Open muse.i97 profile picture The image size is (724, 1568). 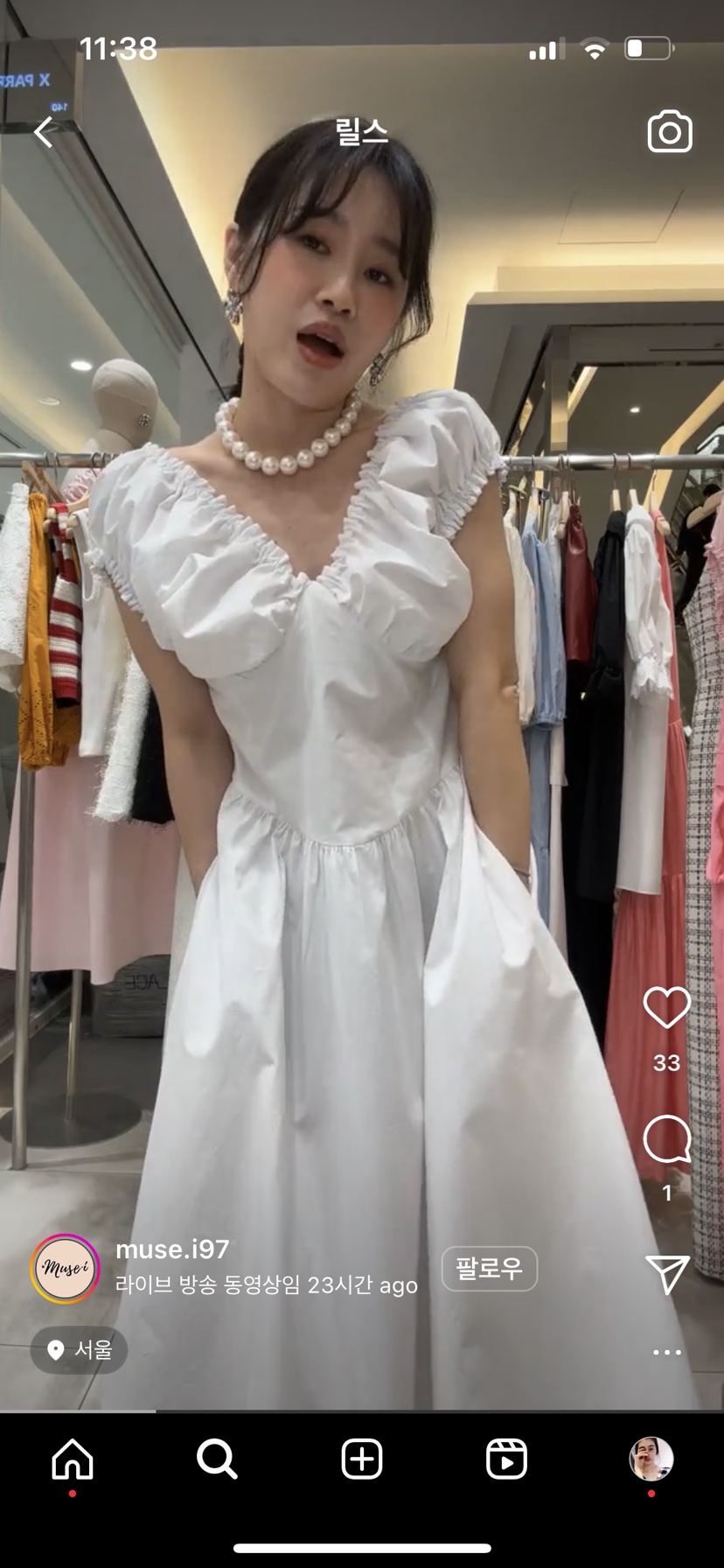coord(65,1269)
